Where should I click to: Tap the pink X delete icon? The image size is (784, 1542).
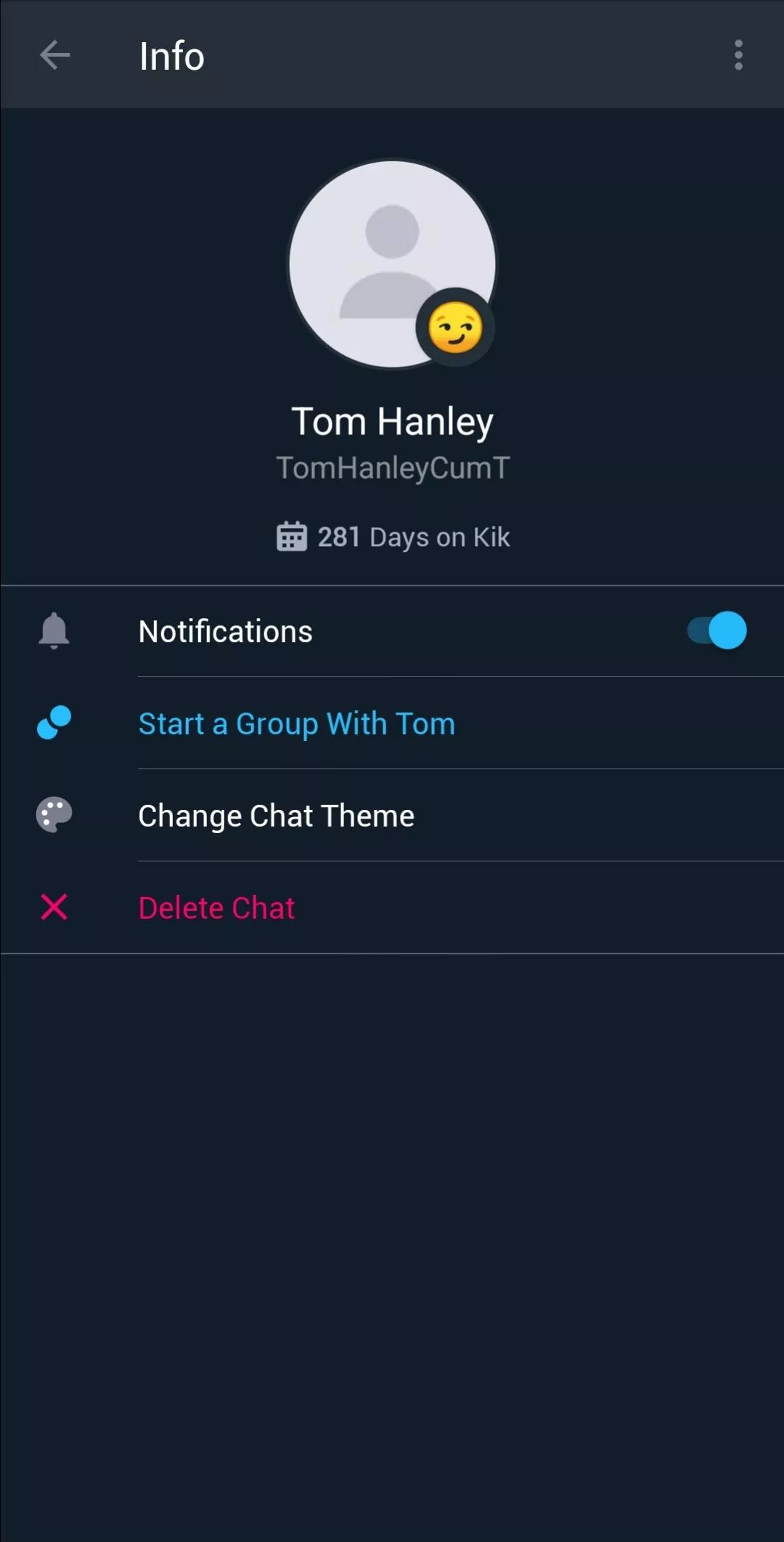(x=54, y=906)
